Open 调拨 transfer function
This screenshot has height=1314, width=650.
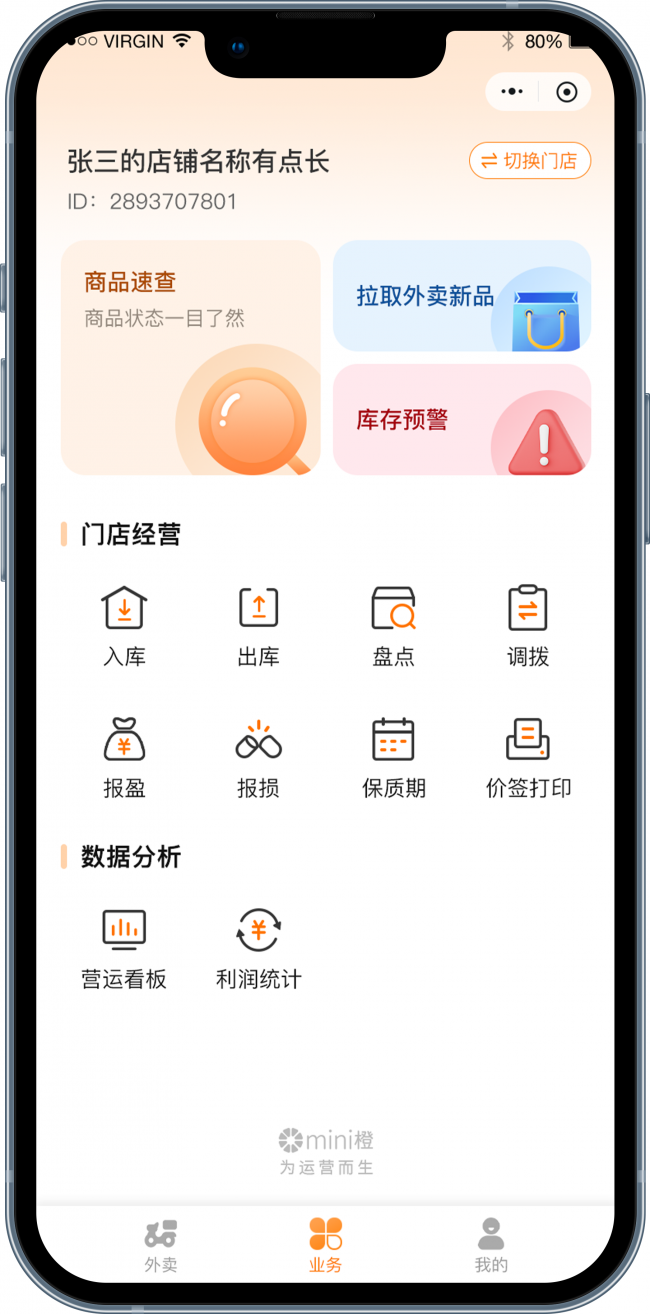tap(527, 625)
